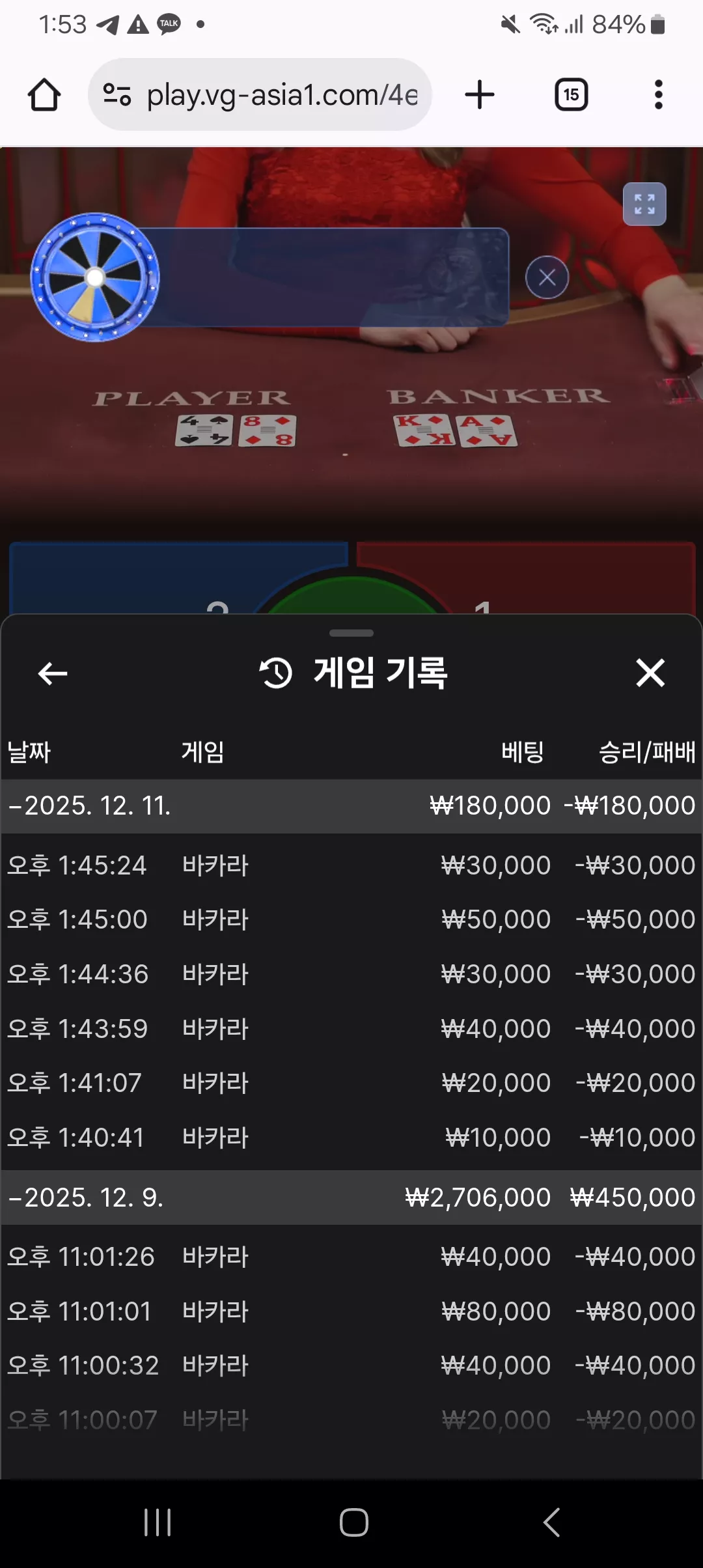This screenshot has height=1568, width=703.
Task: Open the 오후 1:45:00 바카라 record
Action: [351, 919]
